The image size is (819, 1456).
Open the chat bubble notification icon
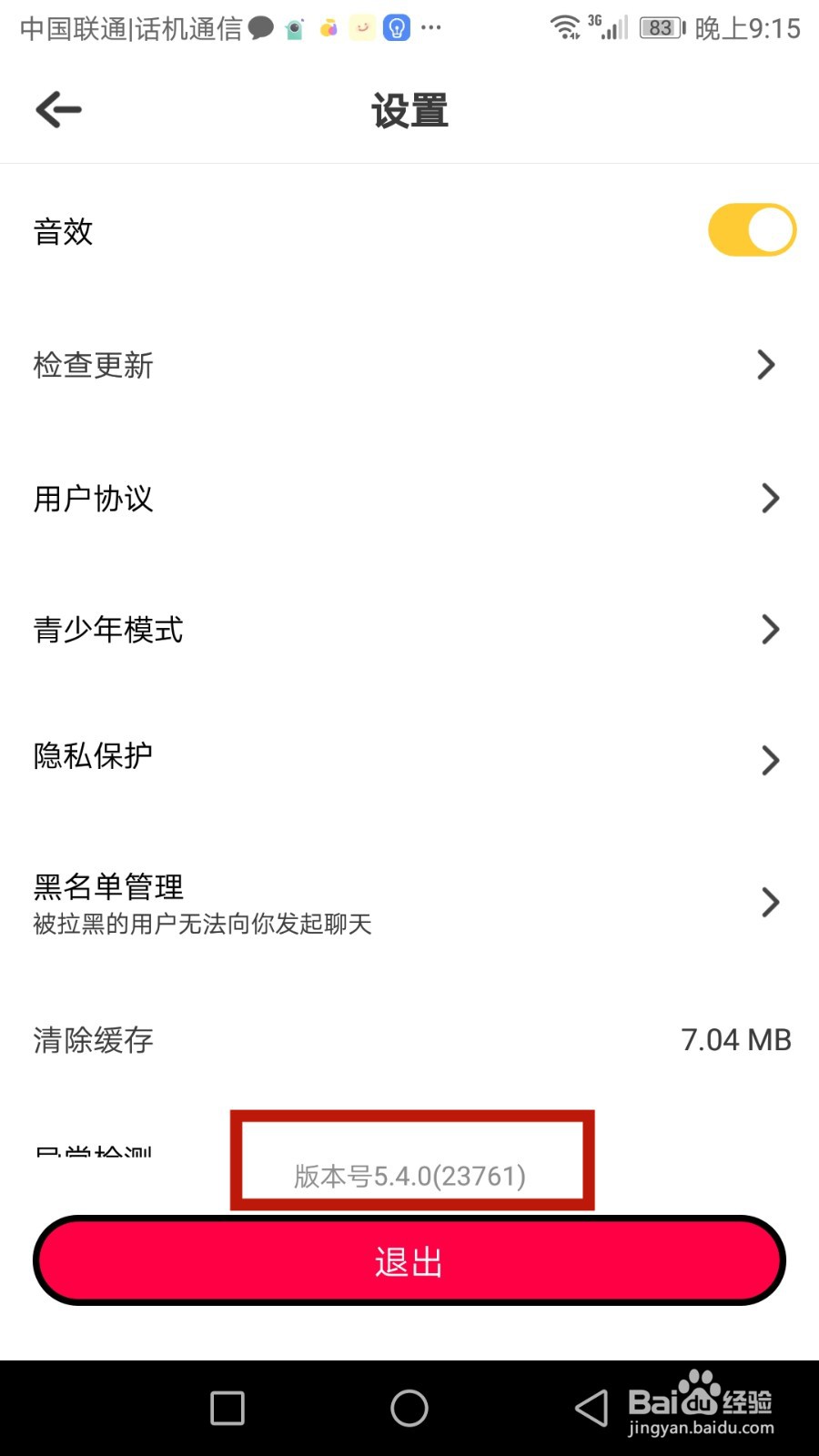262,28
